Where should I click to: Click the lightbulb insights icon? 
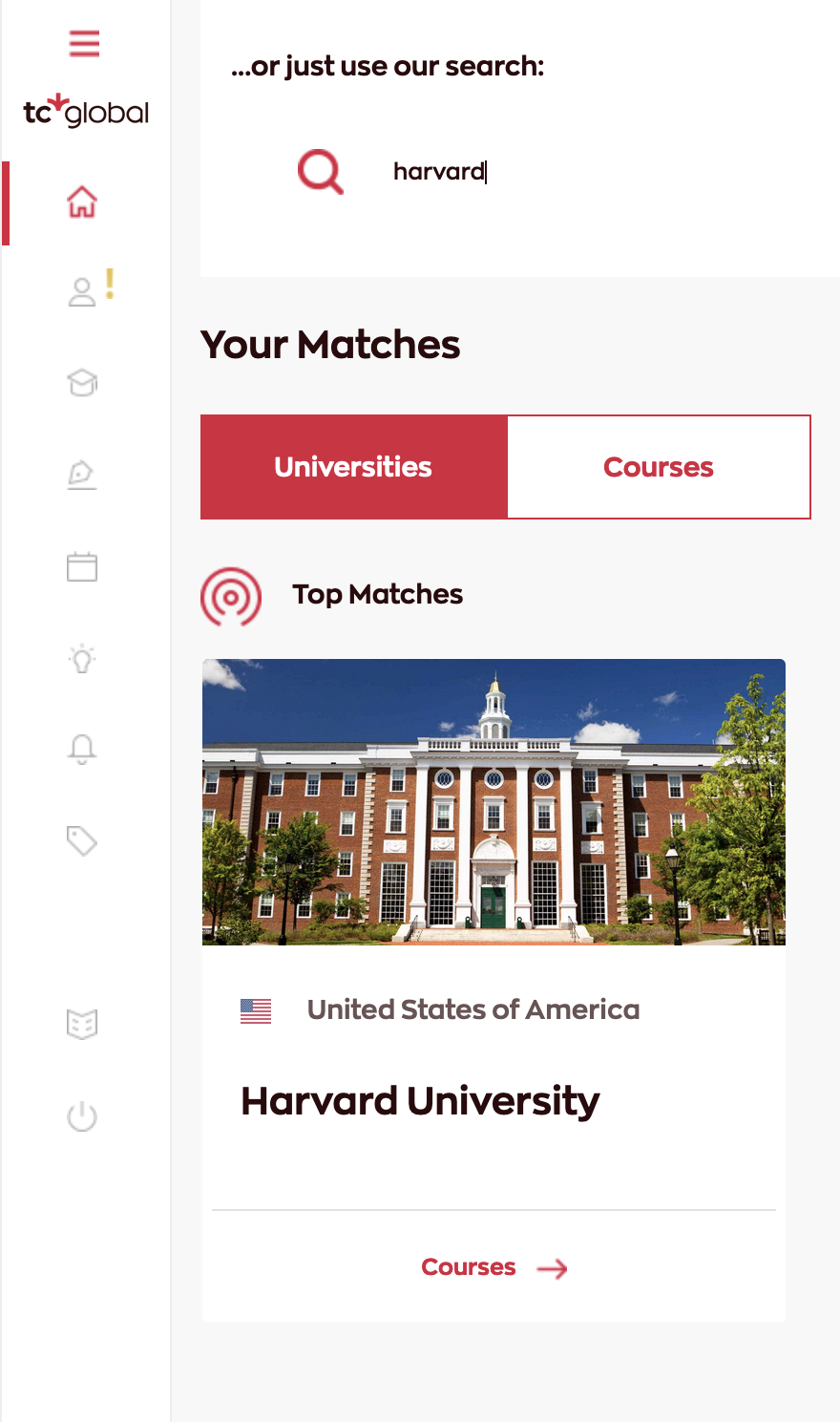click(x=82, y=658)
